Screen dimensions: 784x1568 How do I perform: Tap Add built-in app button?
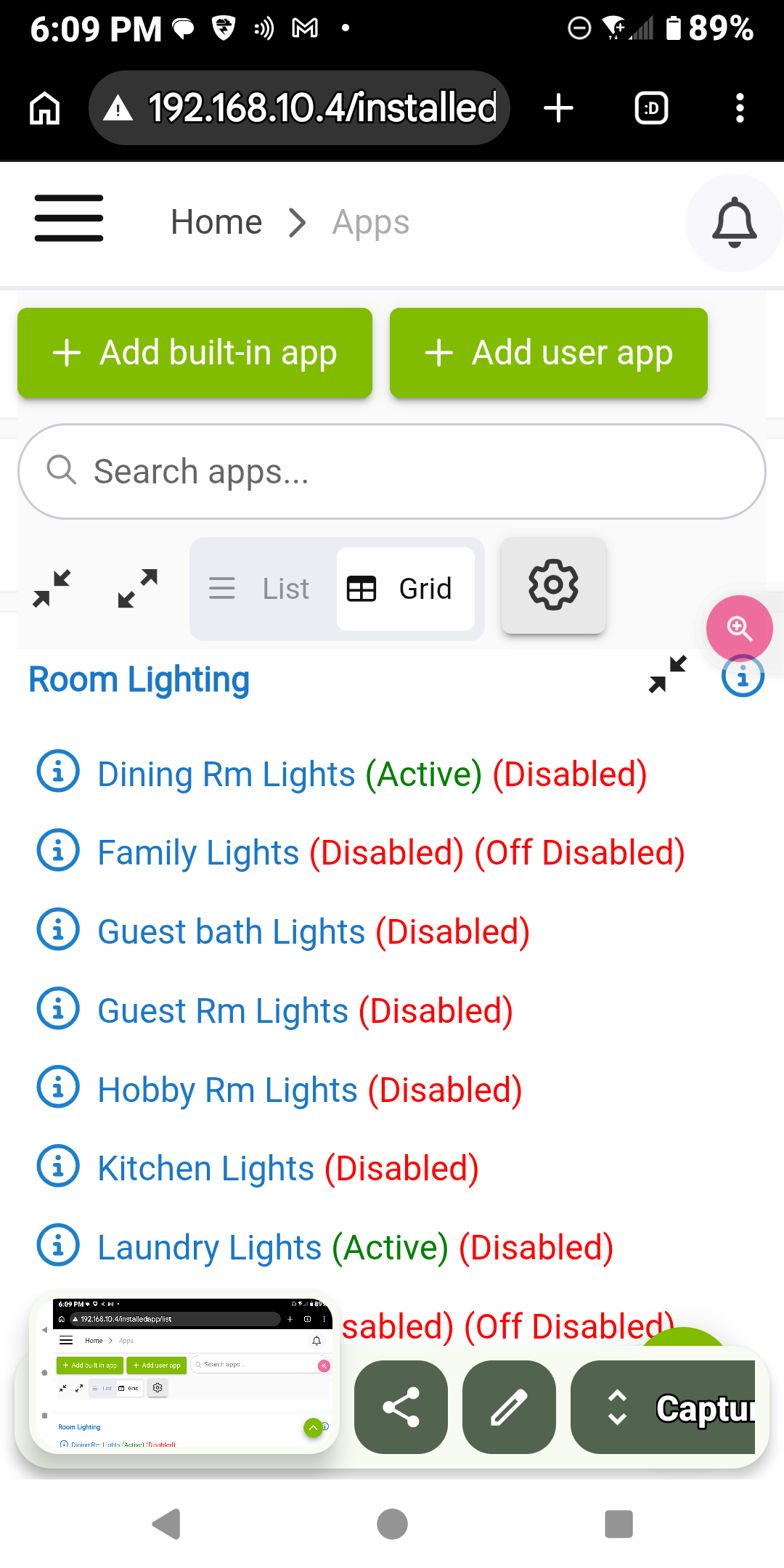(195, 353)
